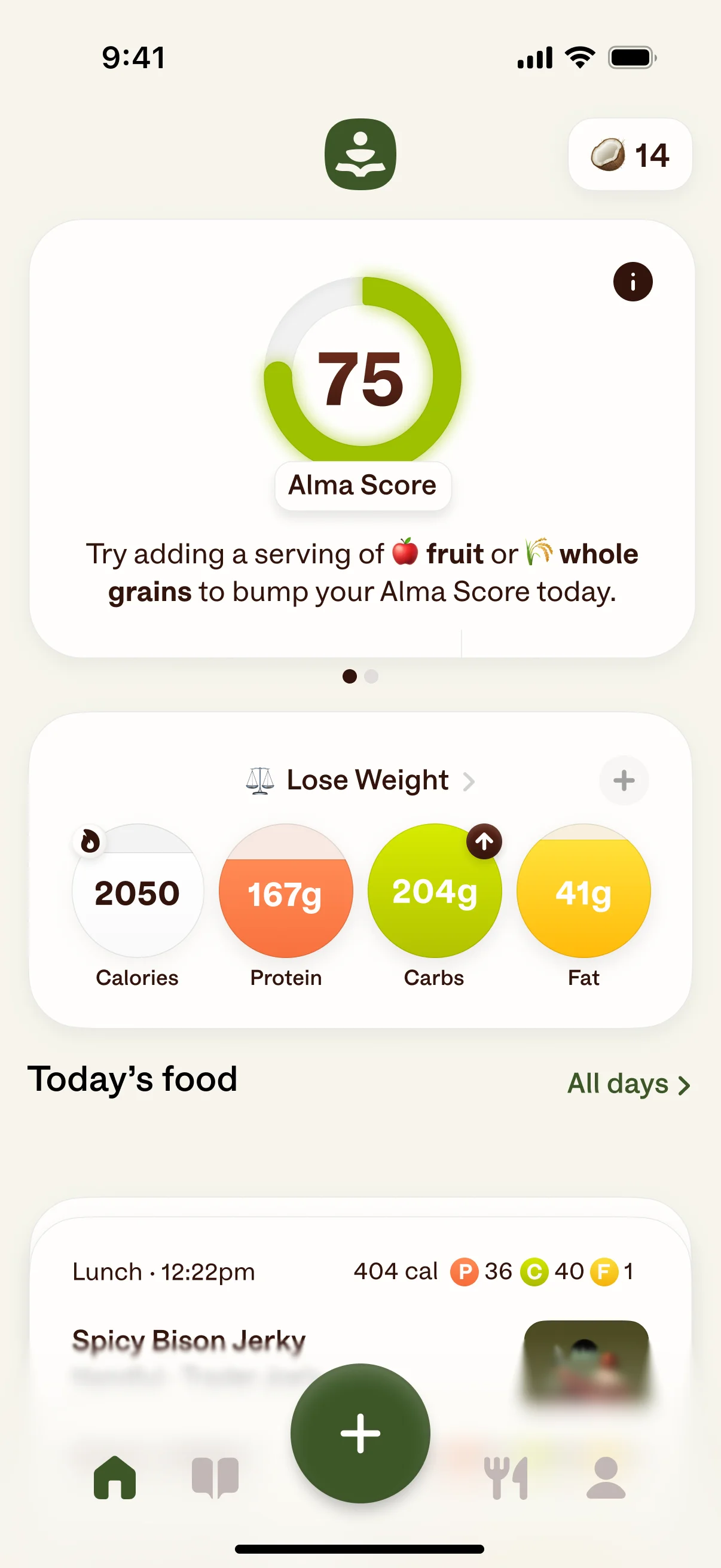View Carbs details showing 204g
This screenshot has height=1568, width=721.
pyautogui.click(x=435, y=892)
